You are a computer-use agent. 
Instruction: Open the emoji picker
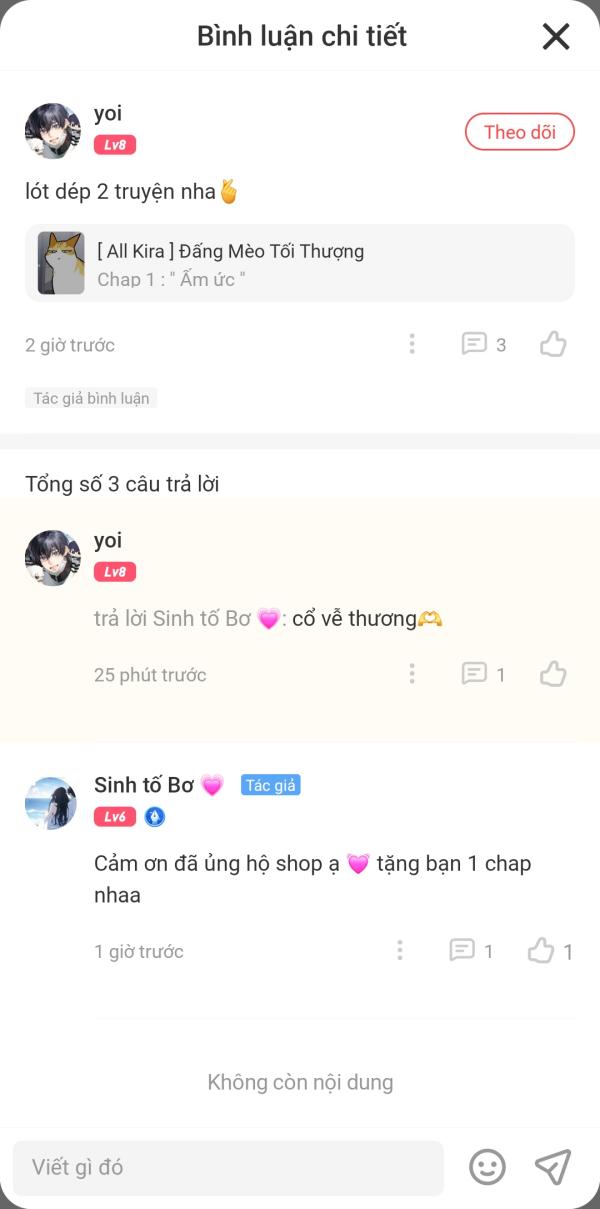tap(487, 1167)
